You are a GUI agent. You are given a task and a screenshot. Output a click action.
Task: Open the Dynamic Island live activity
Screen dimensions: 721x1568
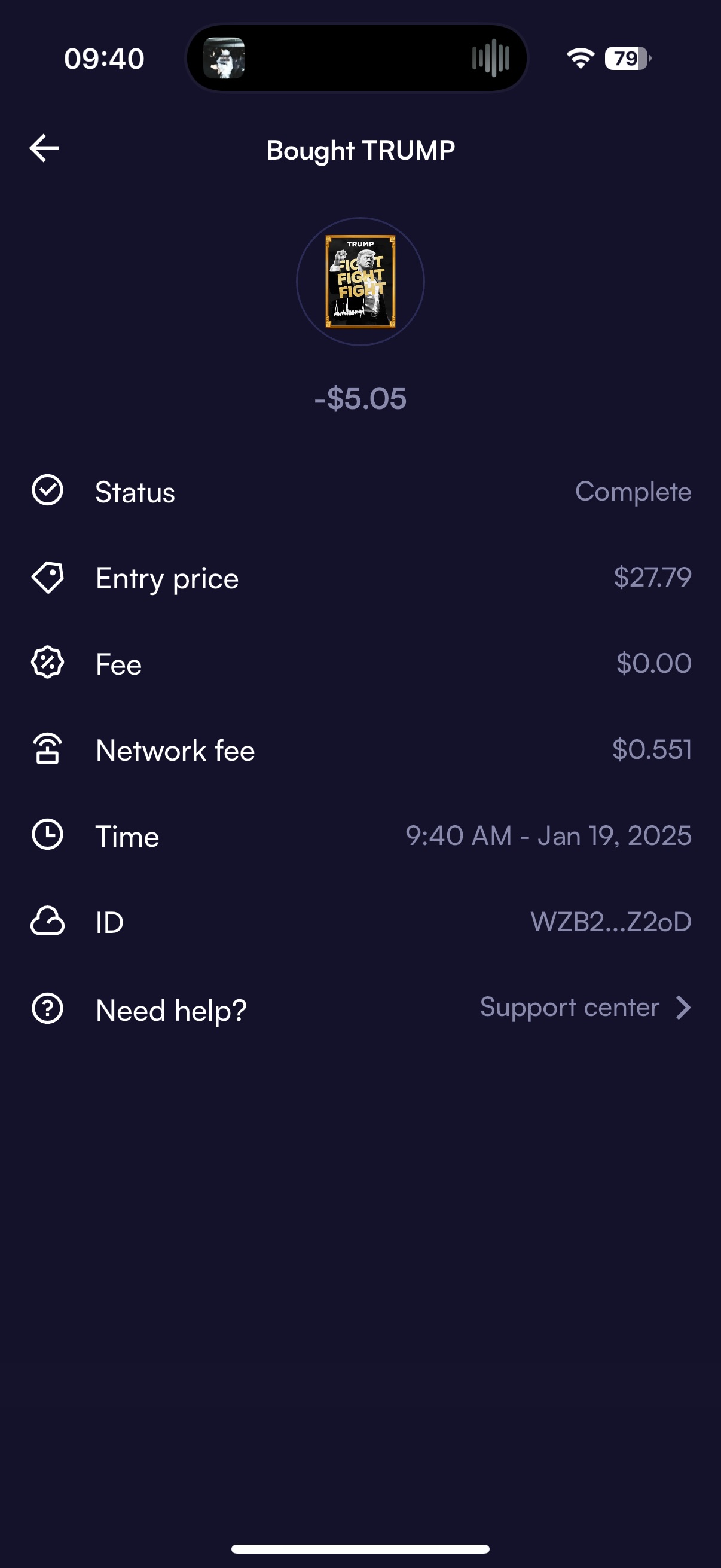[x=356, y=59]
